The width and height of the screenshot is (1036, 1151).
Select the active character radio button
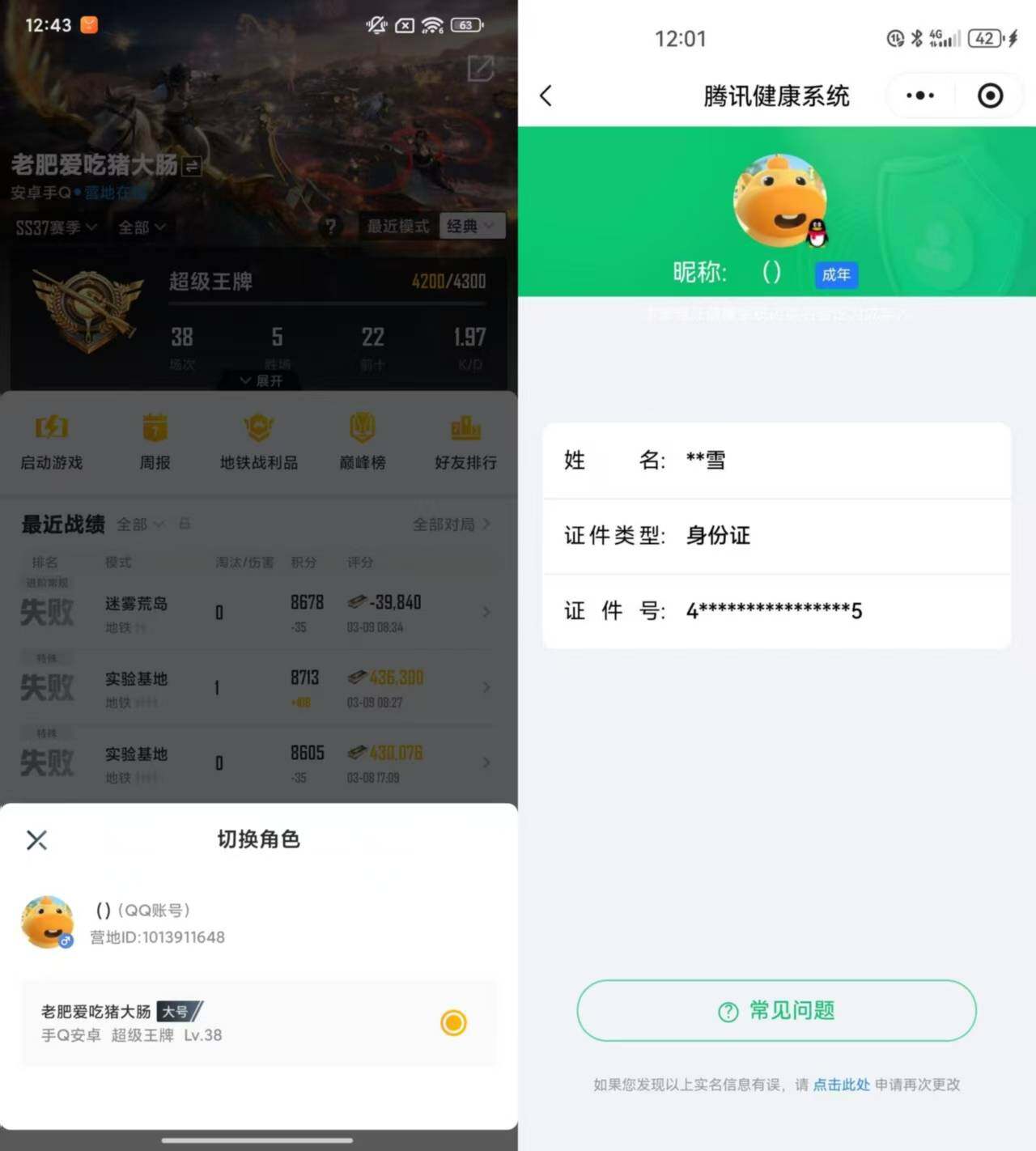pyautogui.click(x=454, y=1023)
